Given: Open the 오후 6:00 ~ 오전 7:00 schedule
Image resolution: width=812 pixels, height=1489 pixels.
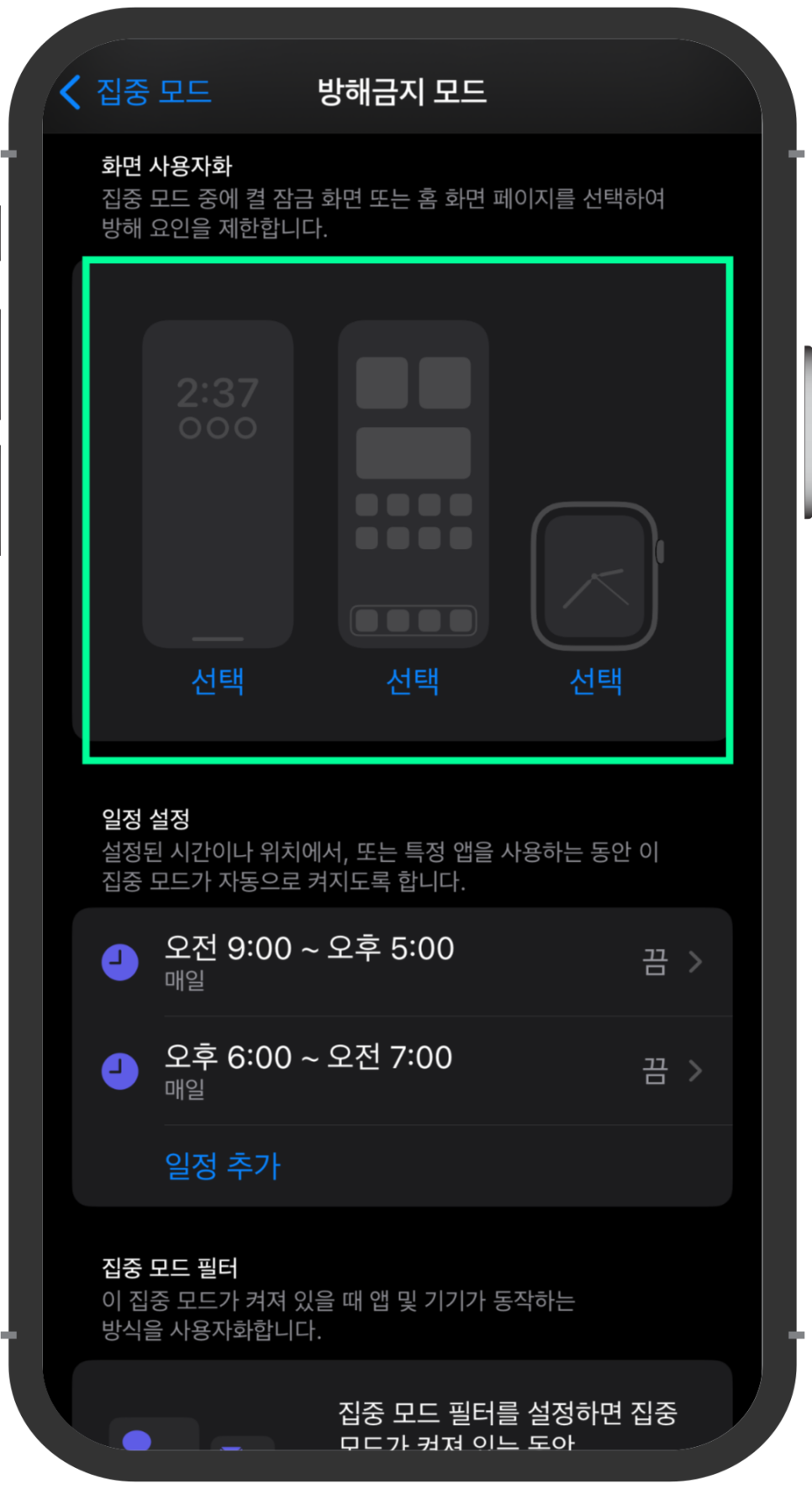Looking at the screenshot, I should pos(403,1071).
